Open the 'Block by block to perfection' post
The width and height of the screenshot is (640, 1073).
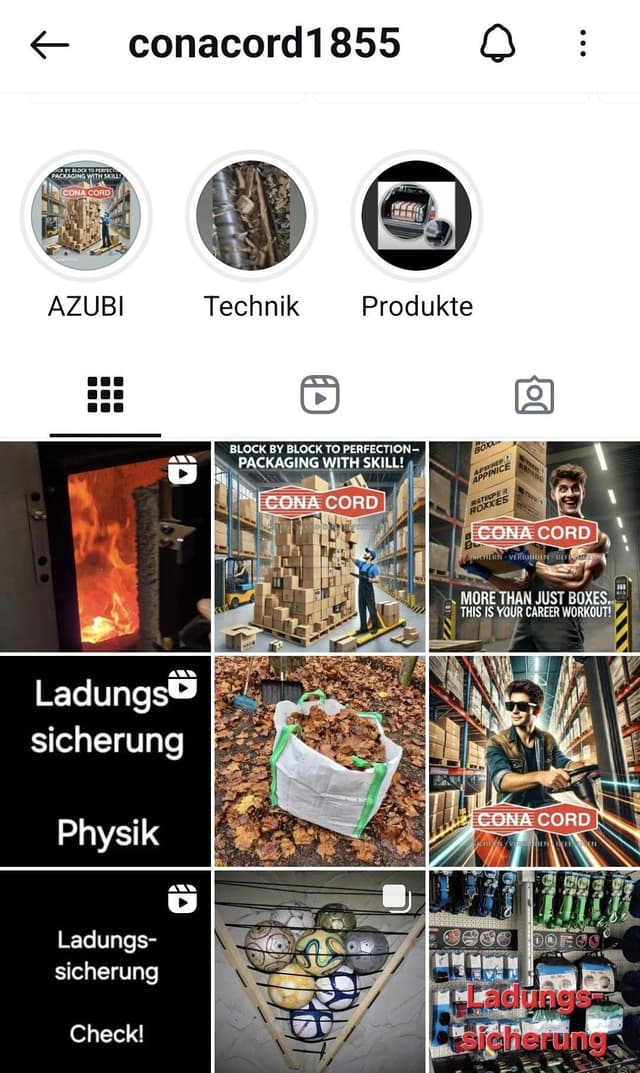[x=320, y=547]
